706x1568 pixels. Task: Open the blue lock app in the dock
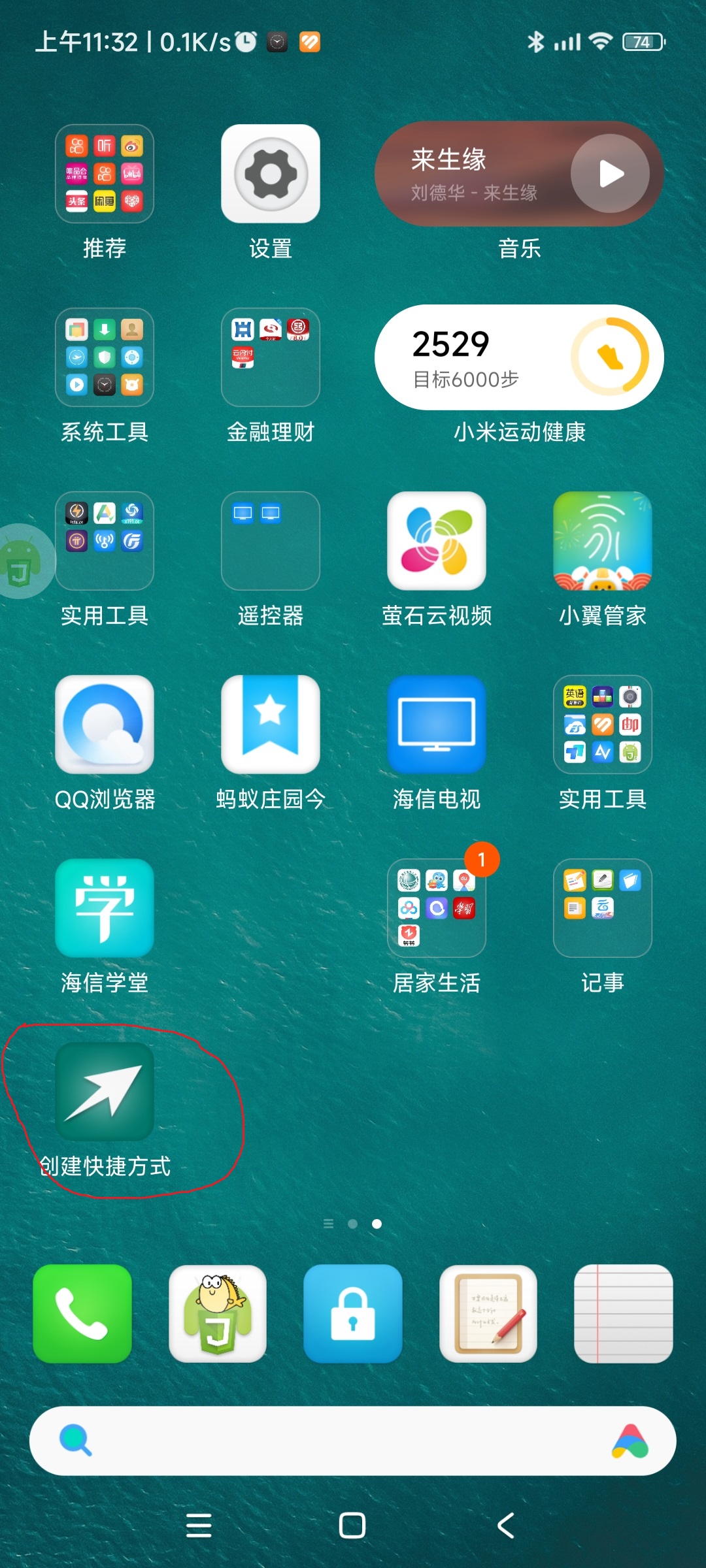[x=353, y=1314]
